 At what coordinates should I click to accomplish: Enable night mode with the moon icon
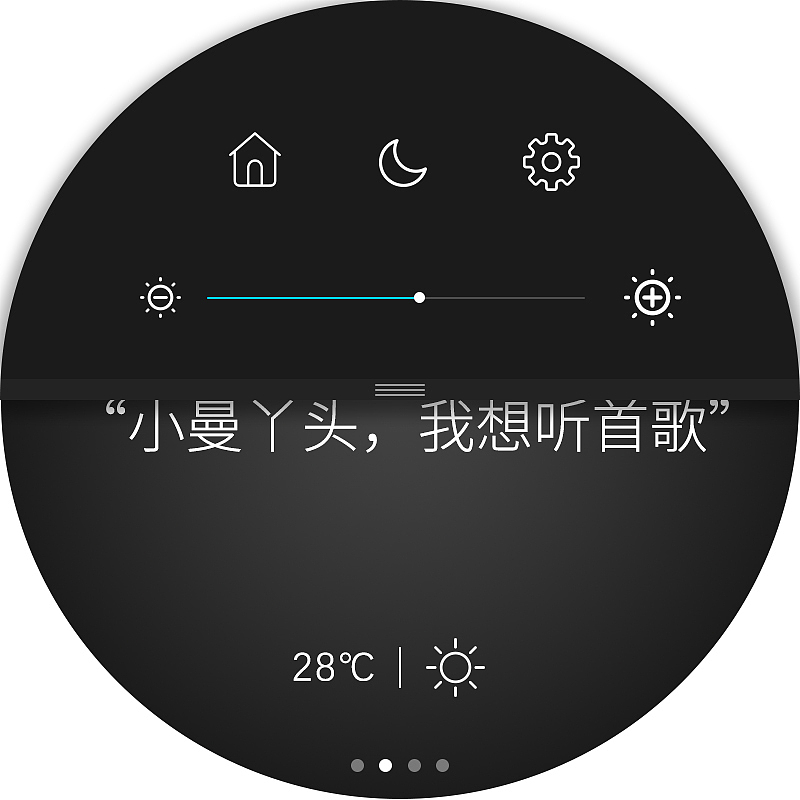(402, 162)
